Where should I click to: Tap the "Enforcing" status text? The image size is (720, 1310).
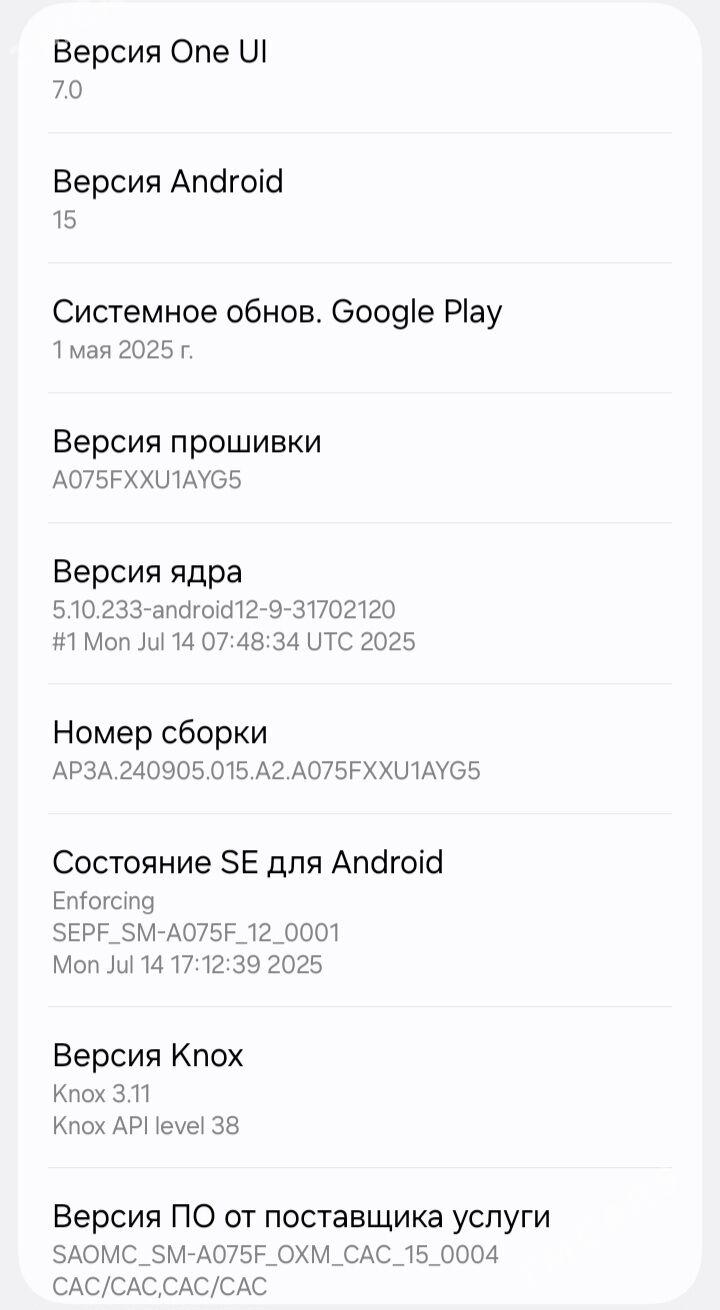coord(103,901)
